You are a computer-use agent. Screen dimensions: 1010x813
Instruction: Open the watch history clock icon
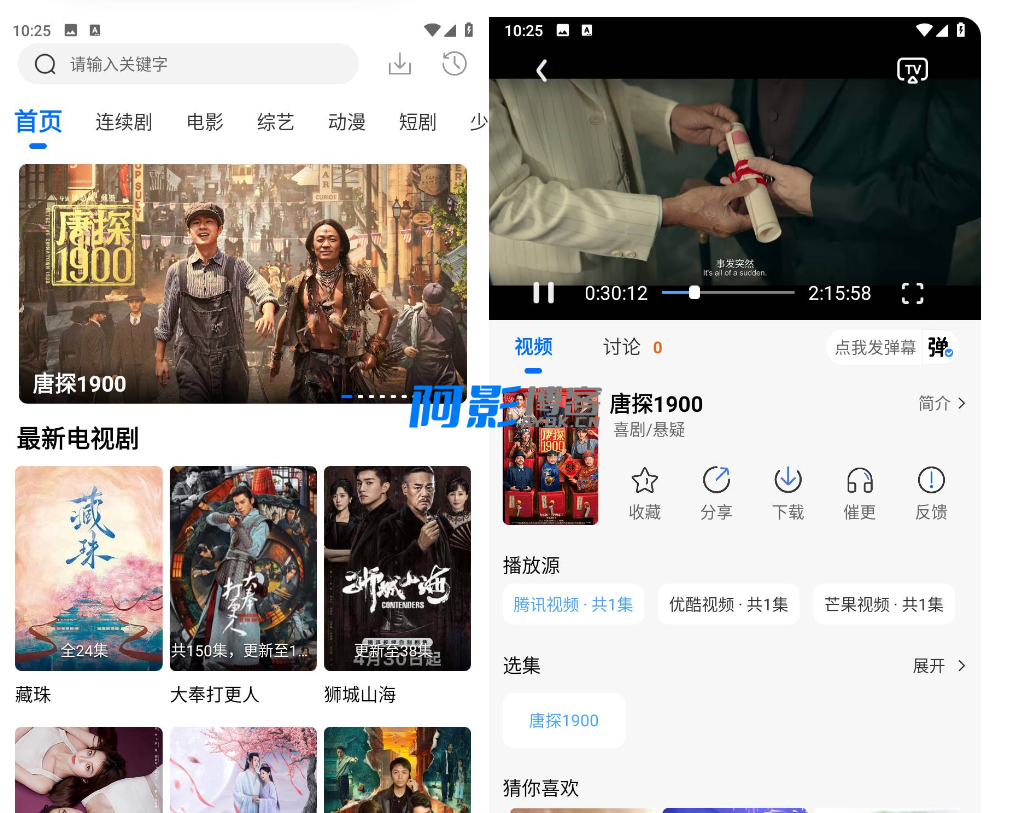click(454, 64)
